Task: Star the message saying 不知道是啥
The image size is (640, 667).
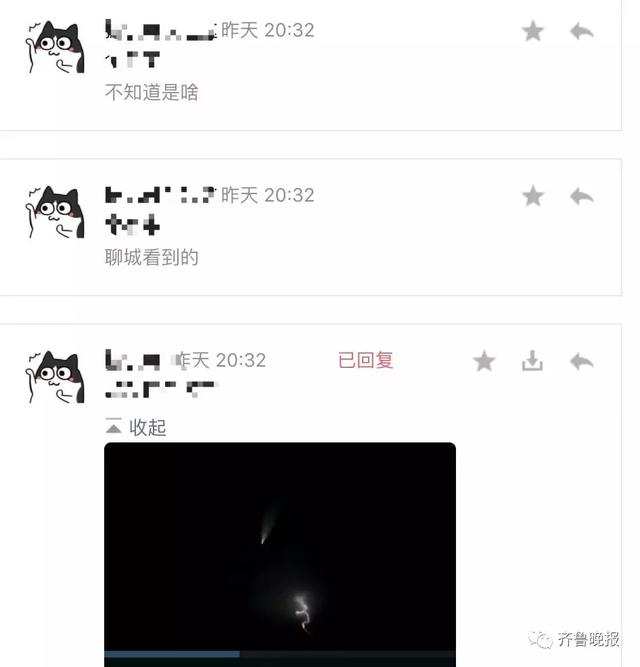Action: pyautogui.click(x=533, y=32)
